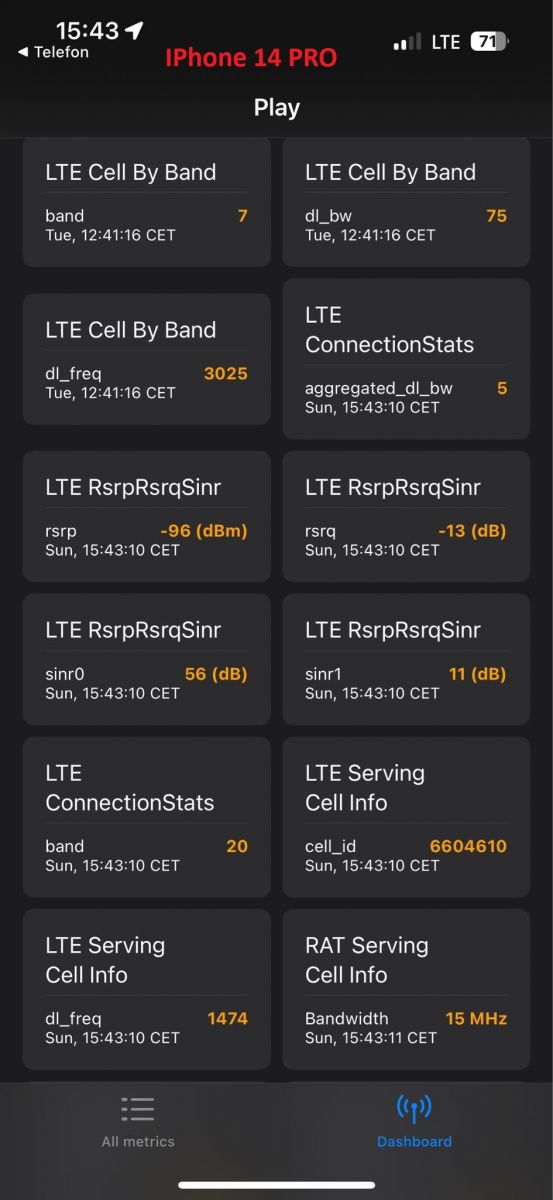Image resolution: width=553 pixels, height=1200 pixels.
Task: Open the LTE Cell By Band band card
Action: coord(147,203)
